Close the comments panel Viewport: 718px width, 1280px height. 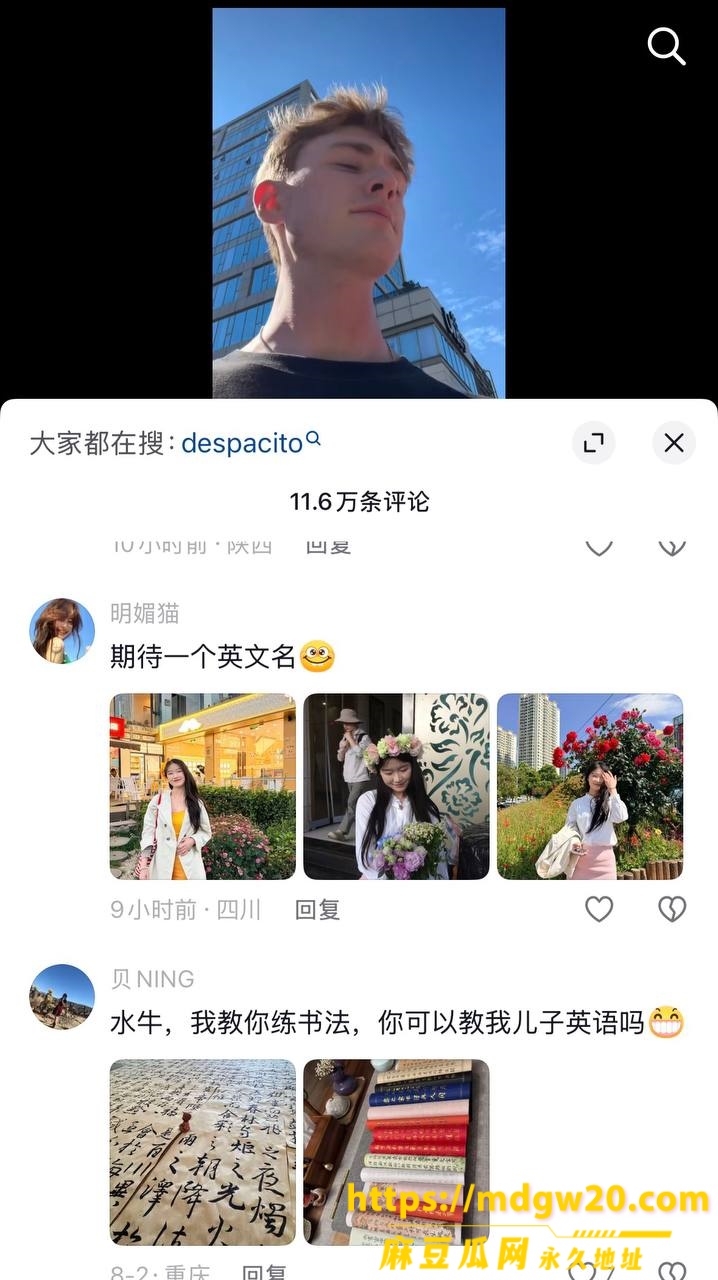coord(674,443)
